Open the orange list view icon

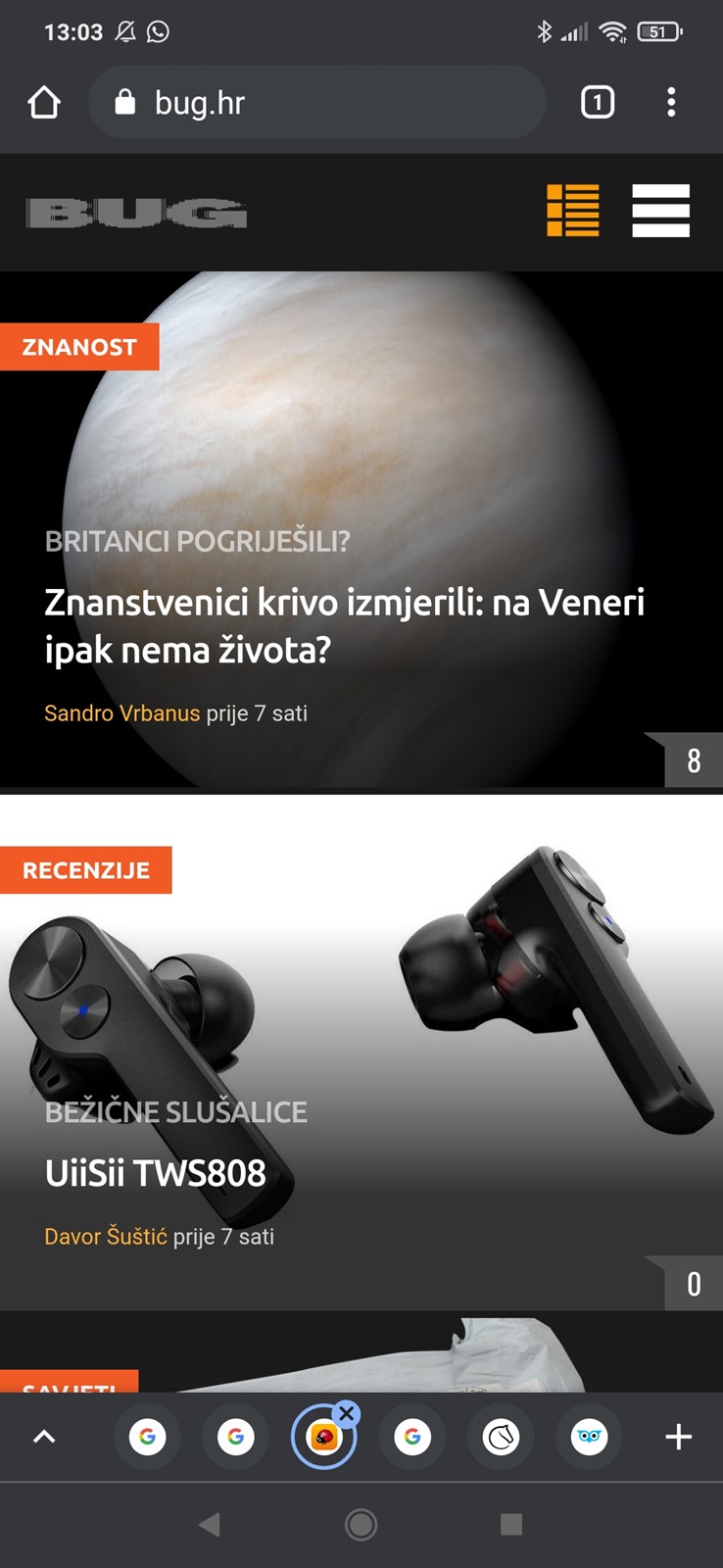coord(573,211)
